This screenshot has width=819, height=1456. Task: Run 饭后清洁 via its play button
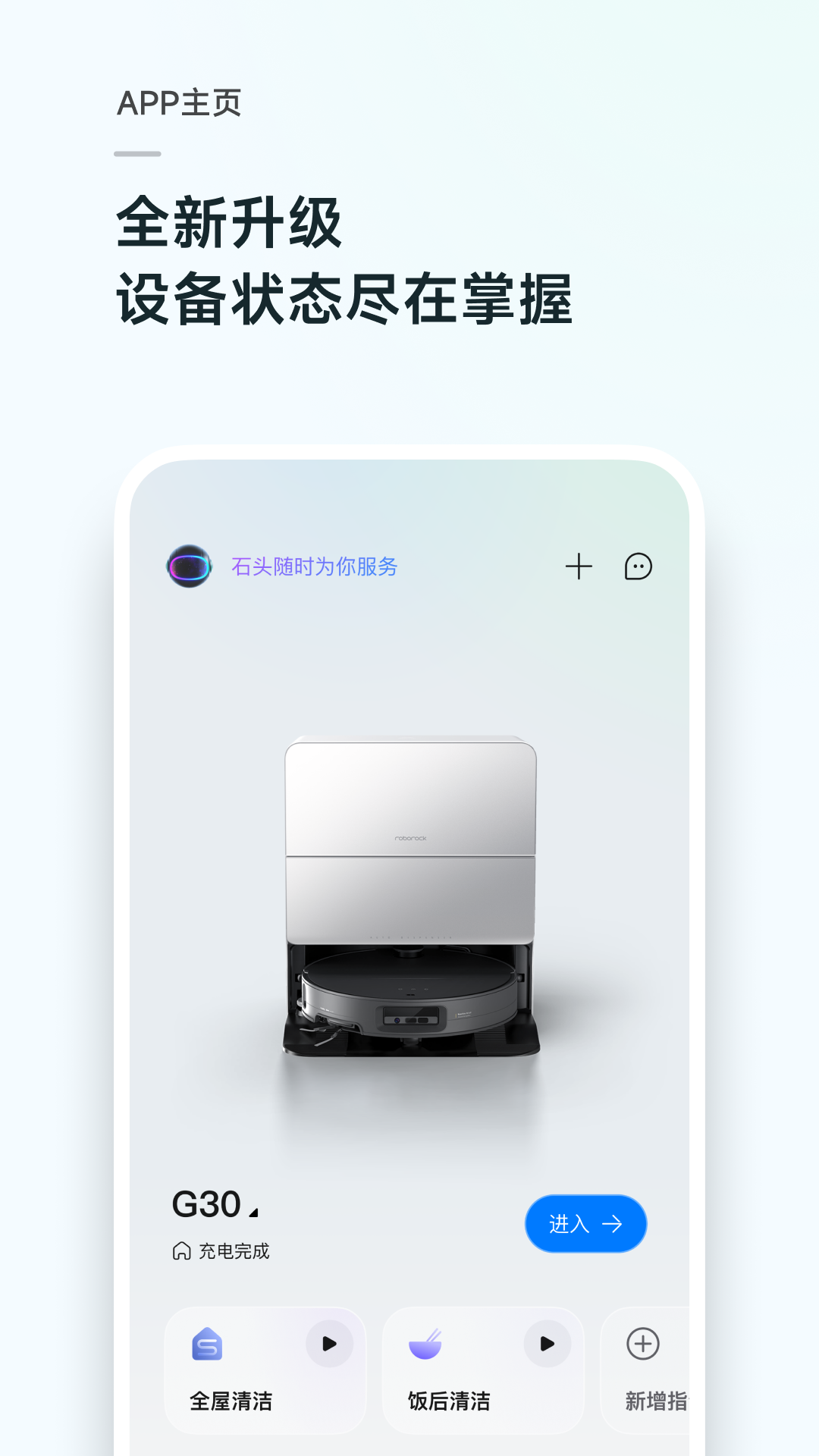[547, 1343]
